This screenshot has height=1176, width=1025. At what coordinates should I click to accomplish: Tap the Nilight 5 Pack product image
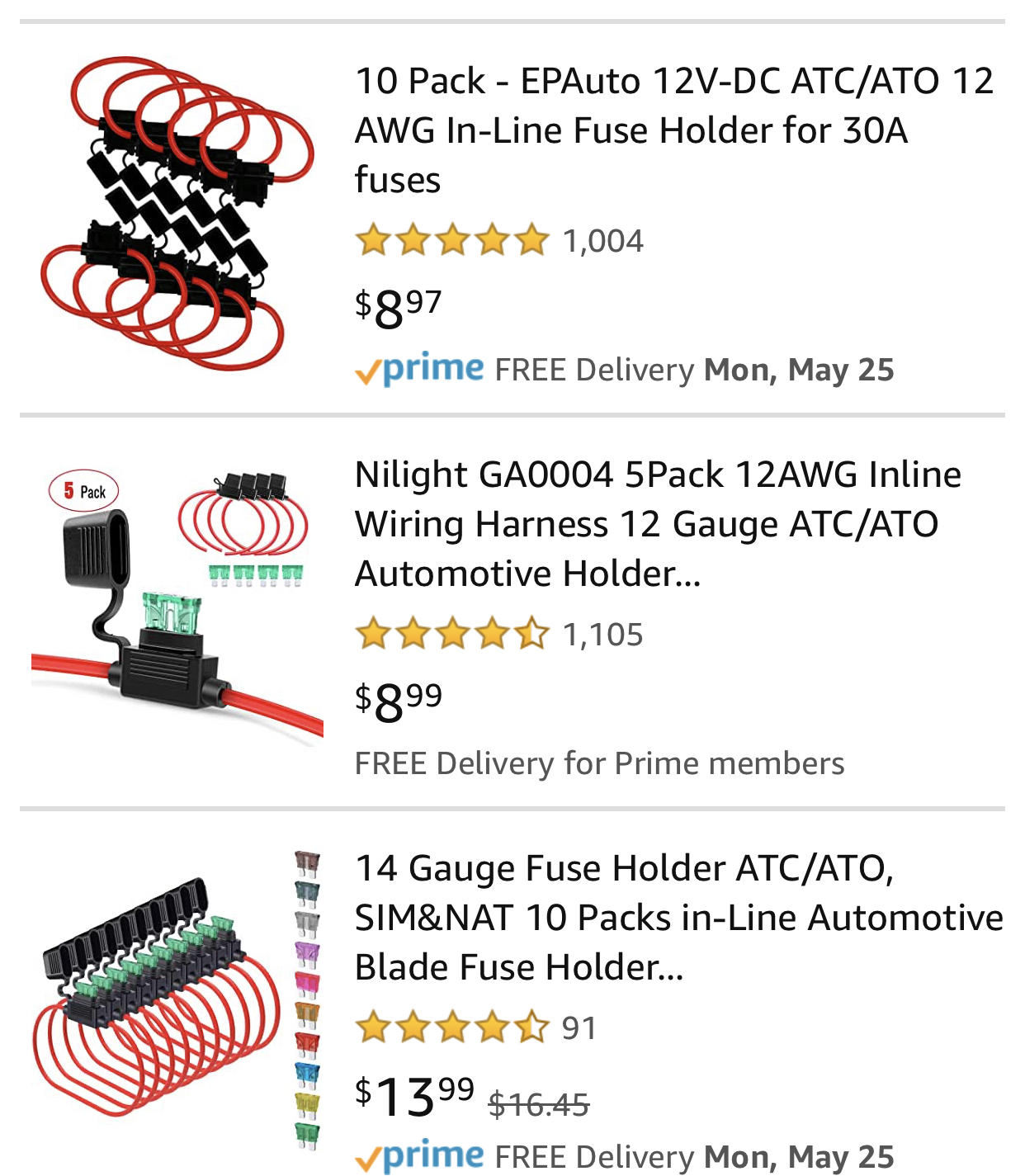(x=177, y=607)
